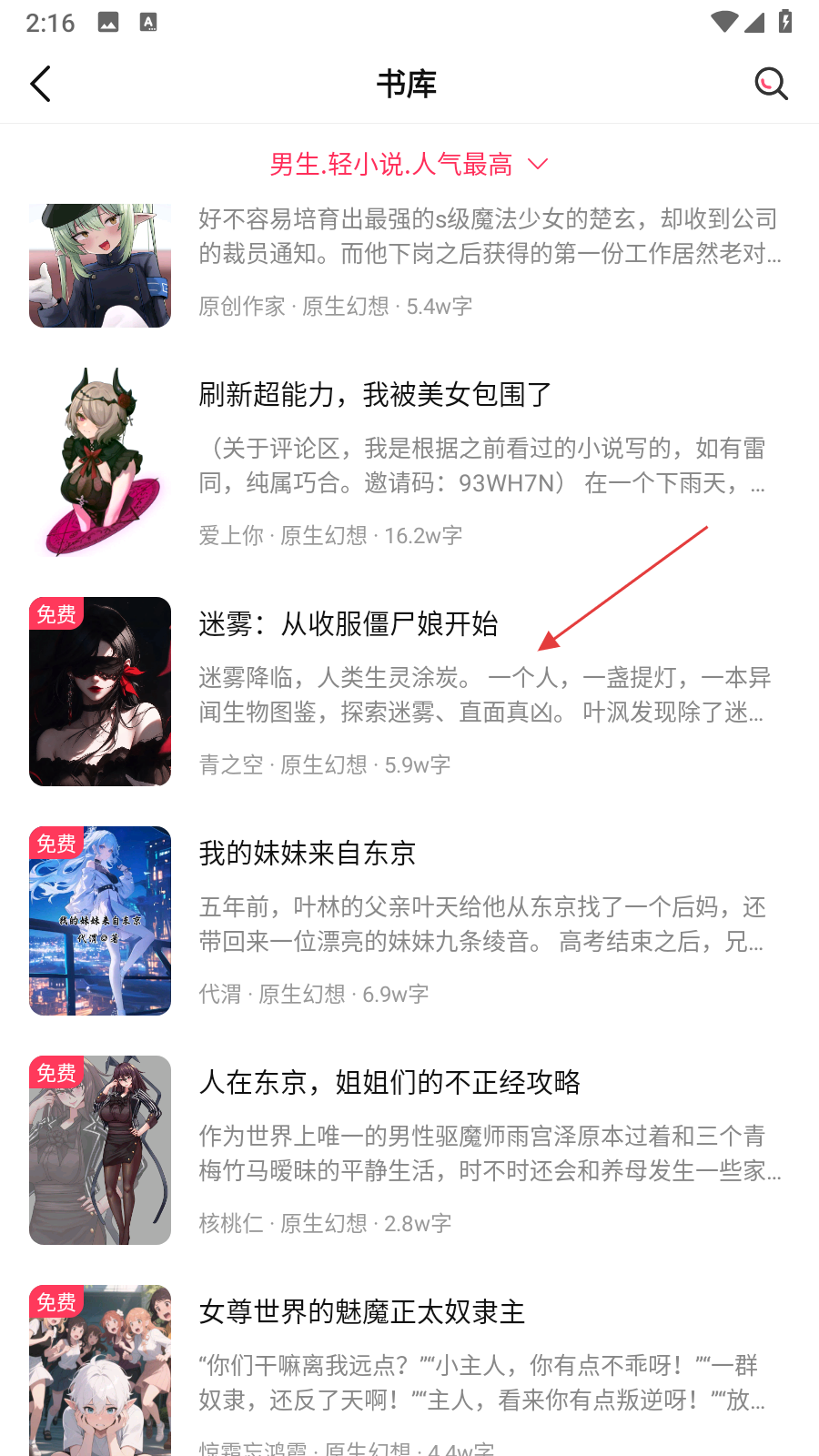
Task: Open 刷新超能力，我被美女包围了
Action: (376, 395)
